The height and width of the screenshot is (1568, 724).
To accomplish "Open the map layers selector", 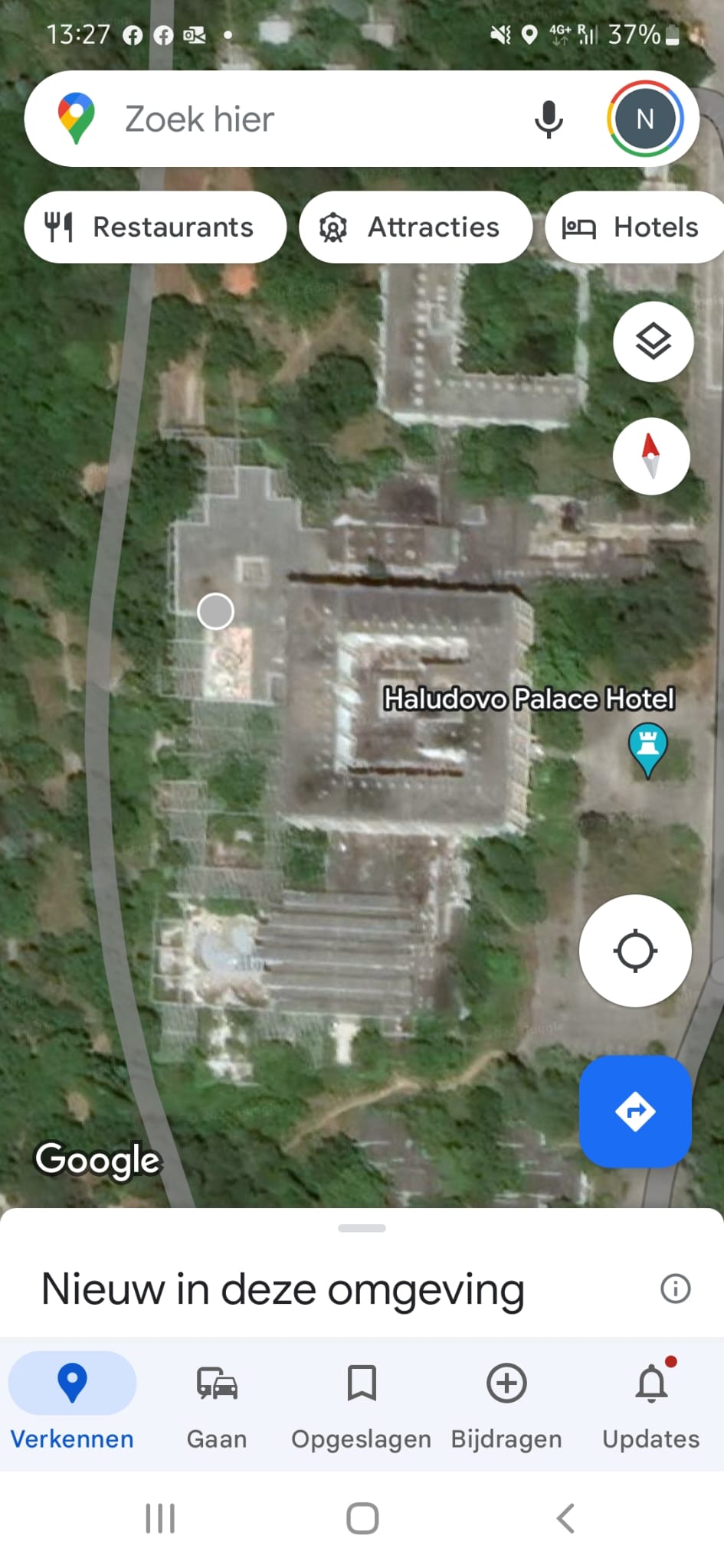I will (x=653, y=341).
